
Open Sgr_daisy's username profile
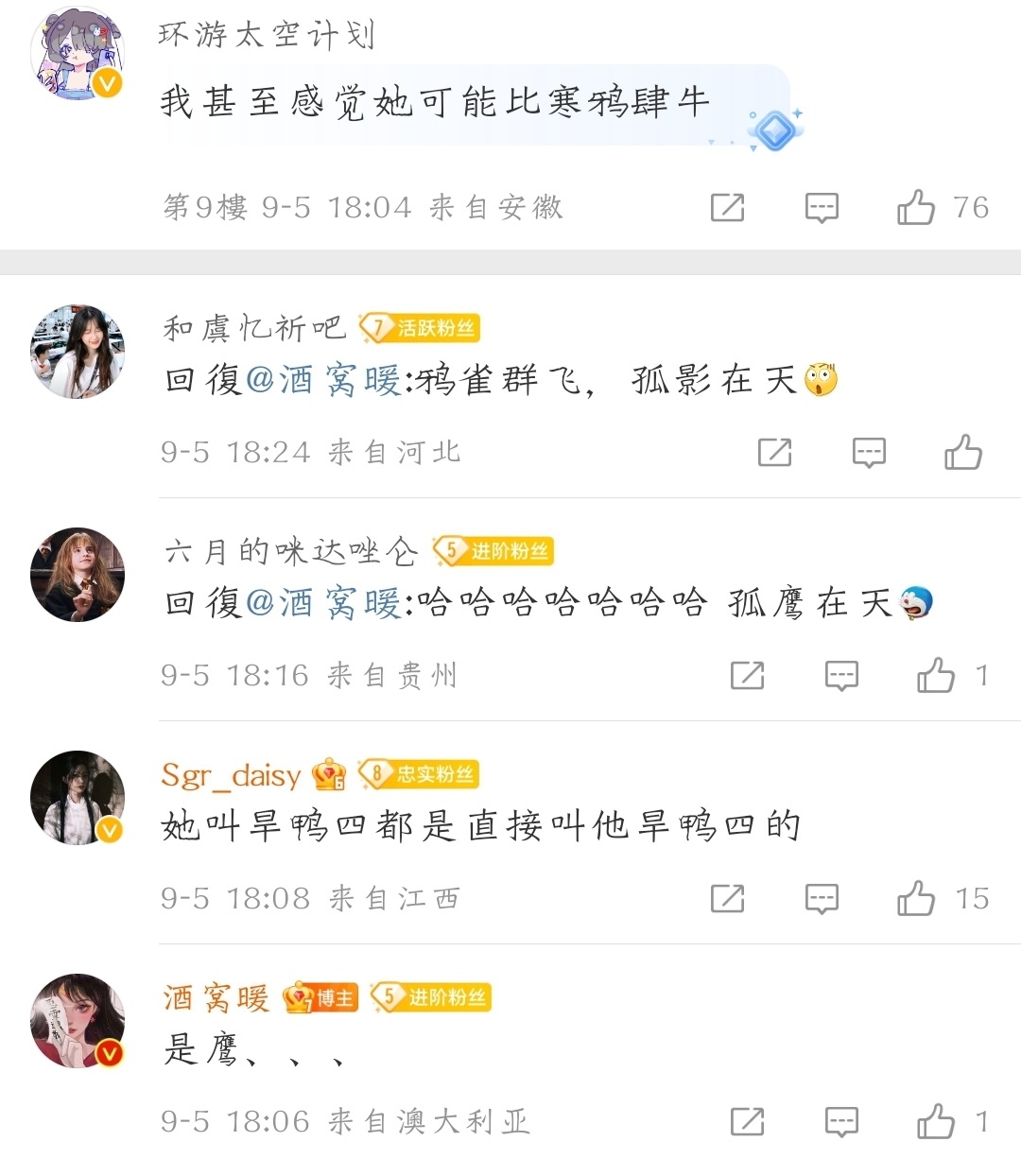click(231, 775)
